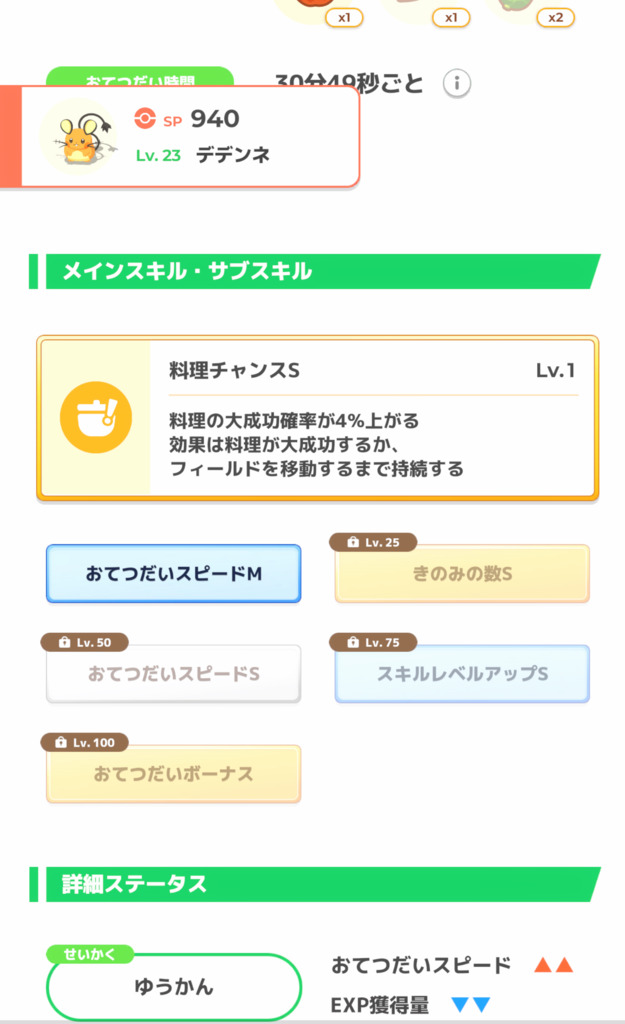Open the ゆうかん nature details
Screen dimensions: 625x1024
tap(174, 986)
